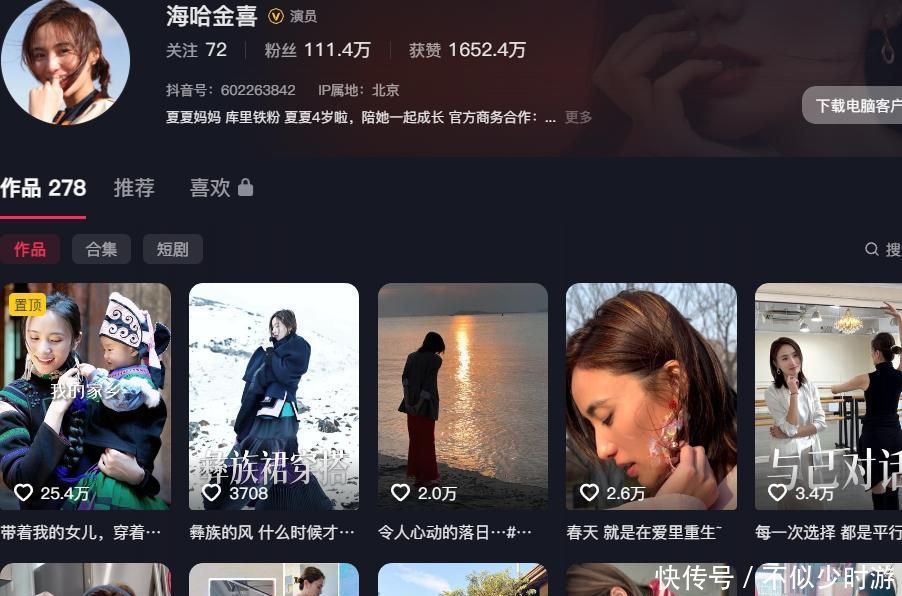Switch to the locked 喜欢 tab
This screenshot has width=902, height=596.
(x=221, y=188)
